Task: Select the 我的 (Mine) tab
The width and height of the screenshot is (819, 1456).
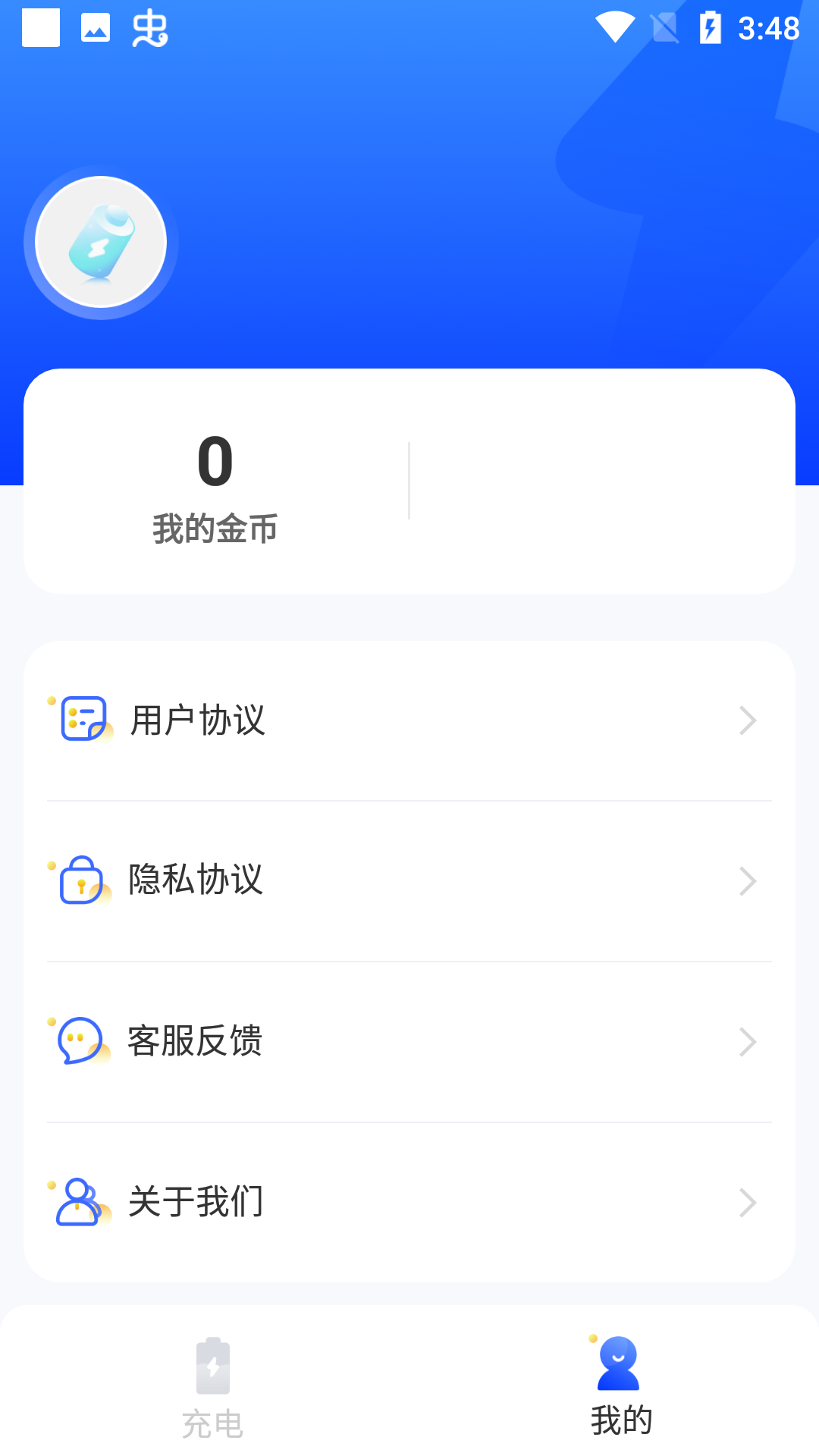Action: [x=620, y=1388]
